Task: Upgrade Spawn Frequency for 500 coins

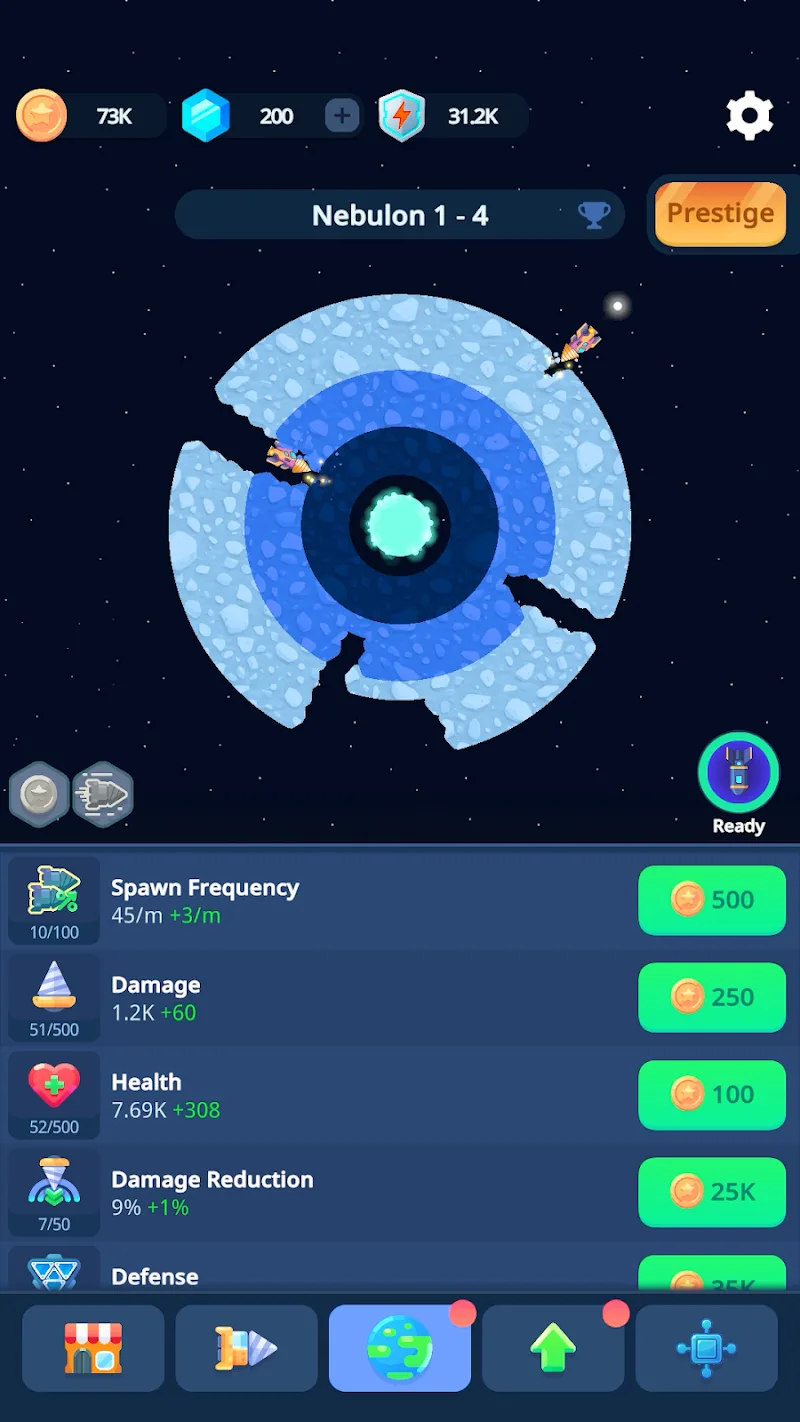Action: pos(712,900)
